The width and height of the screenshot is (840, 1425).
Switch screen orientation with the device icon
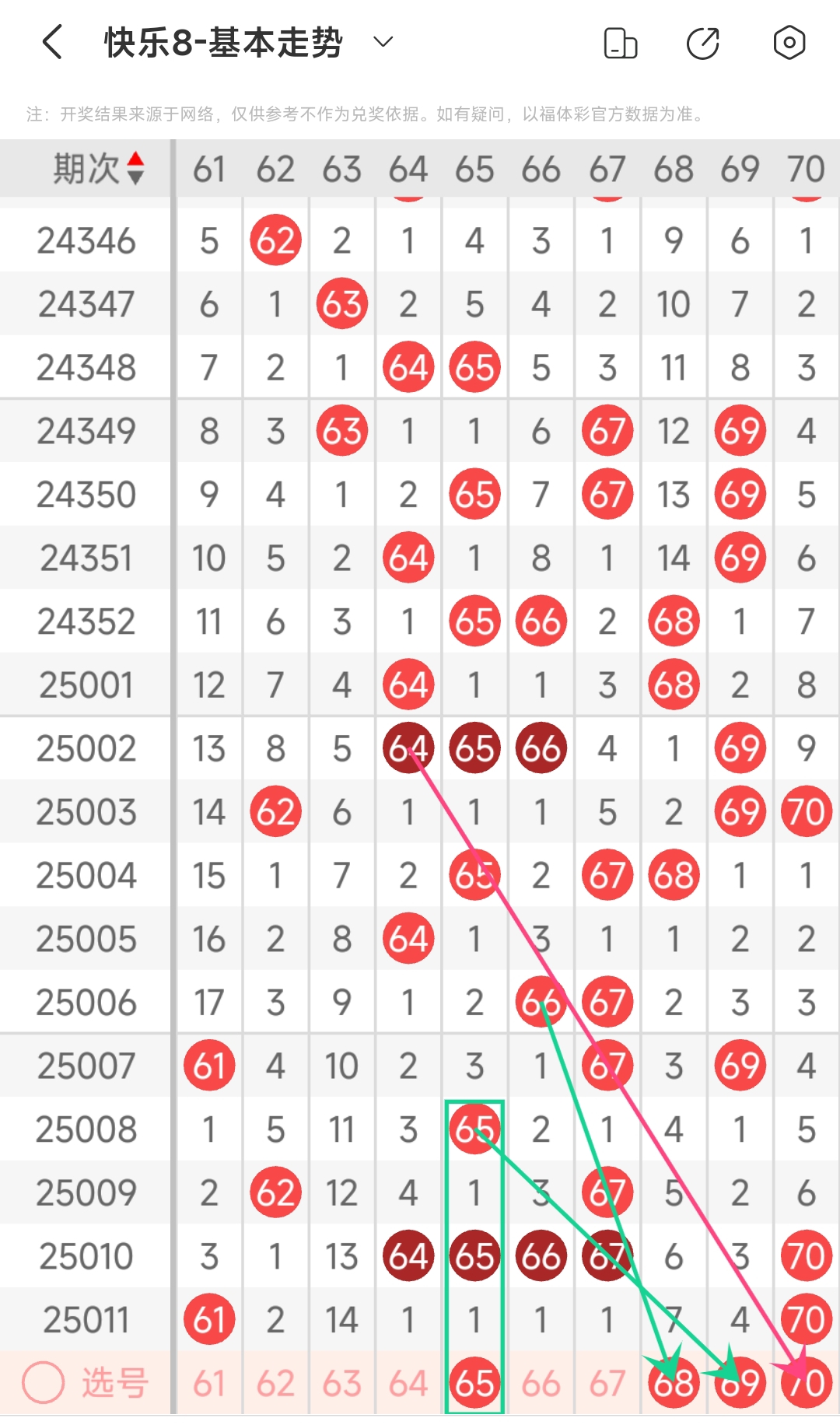620,44
